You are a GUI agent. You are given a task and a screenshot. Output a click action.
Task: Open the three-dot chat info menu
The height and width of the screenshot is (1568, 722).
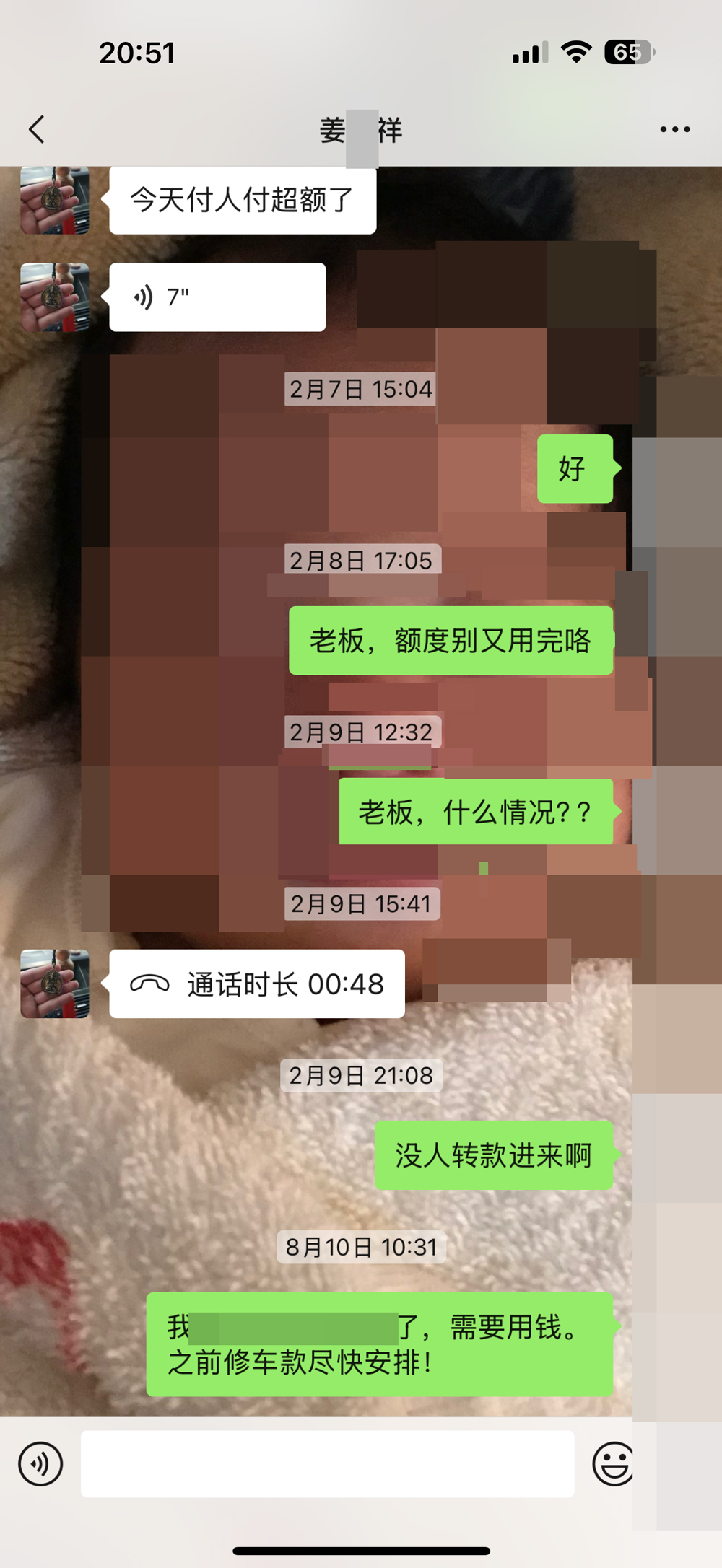(674, 130)
